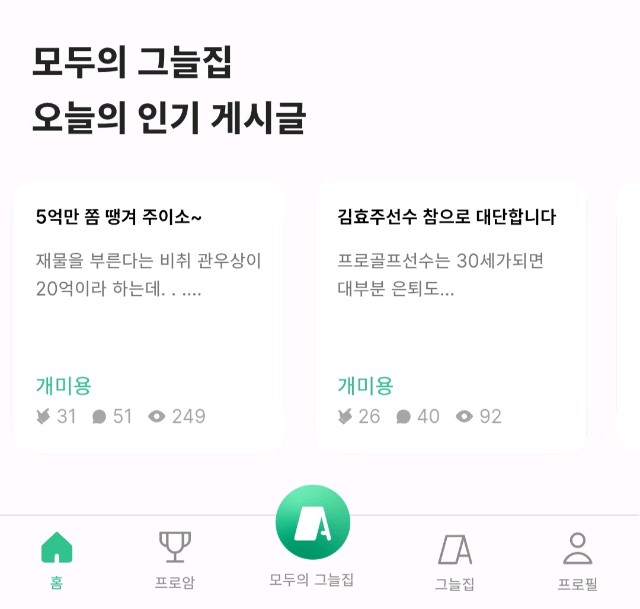
Task: Switch to the 홈 tab
Action: [56, 560]
